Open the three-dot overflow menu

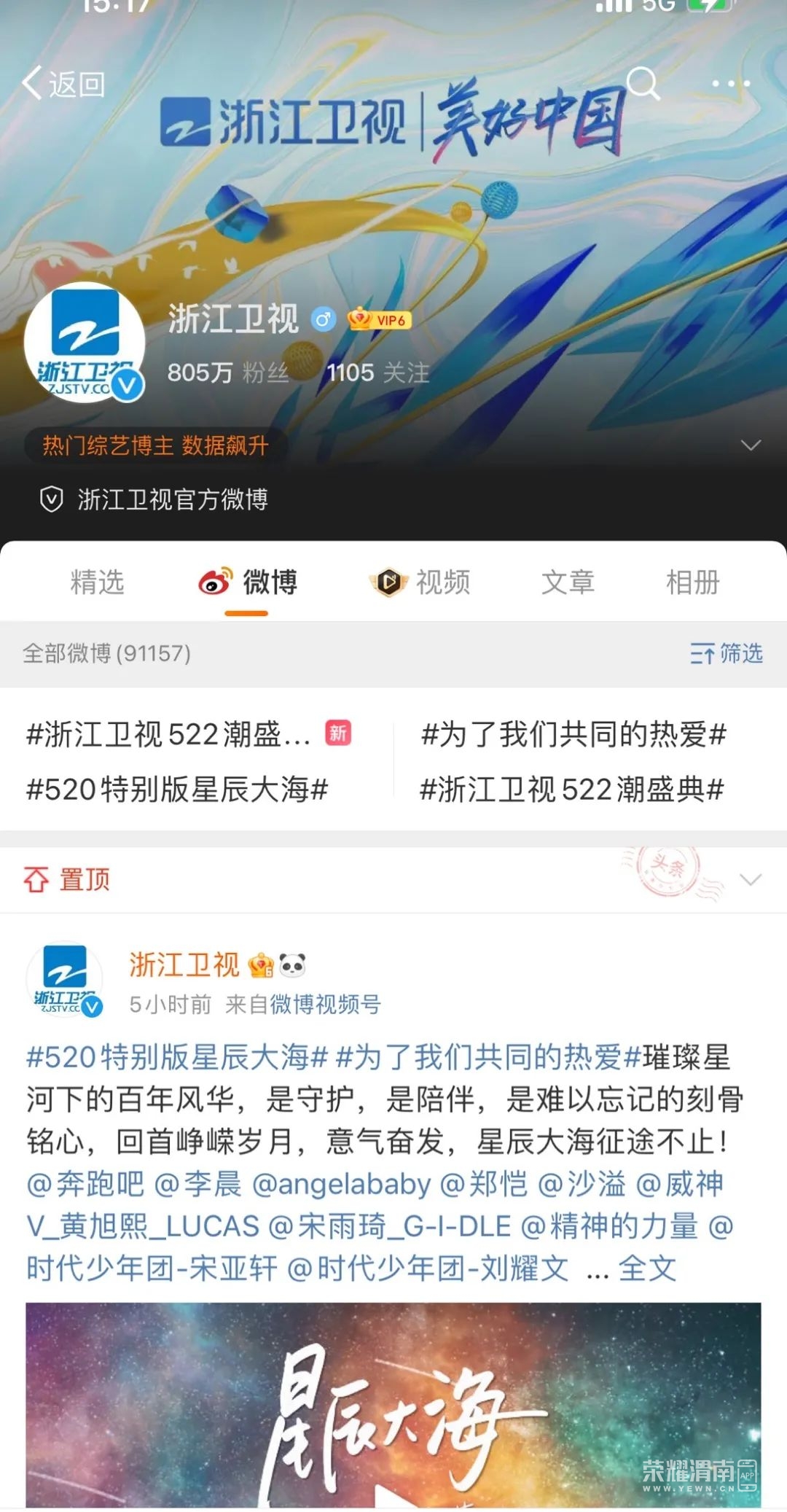point(730,84)
